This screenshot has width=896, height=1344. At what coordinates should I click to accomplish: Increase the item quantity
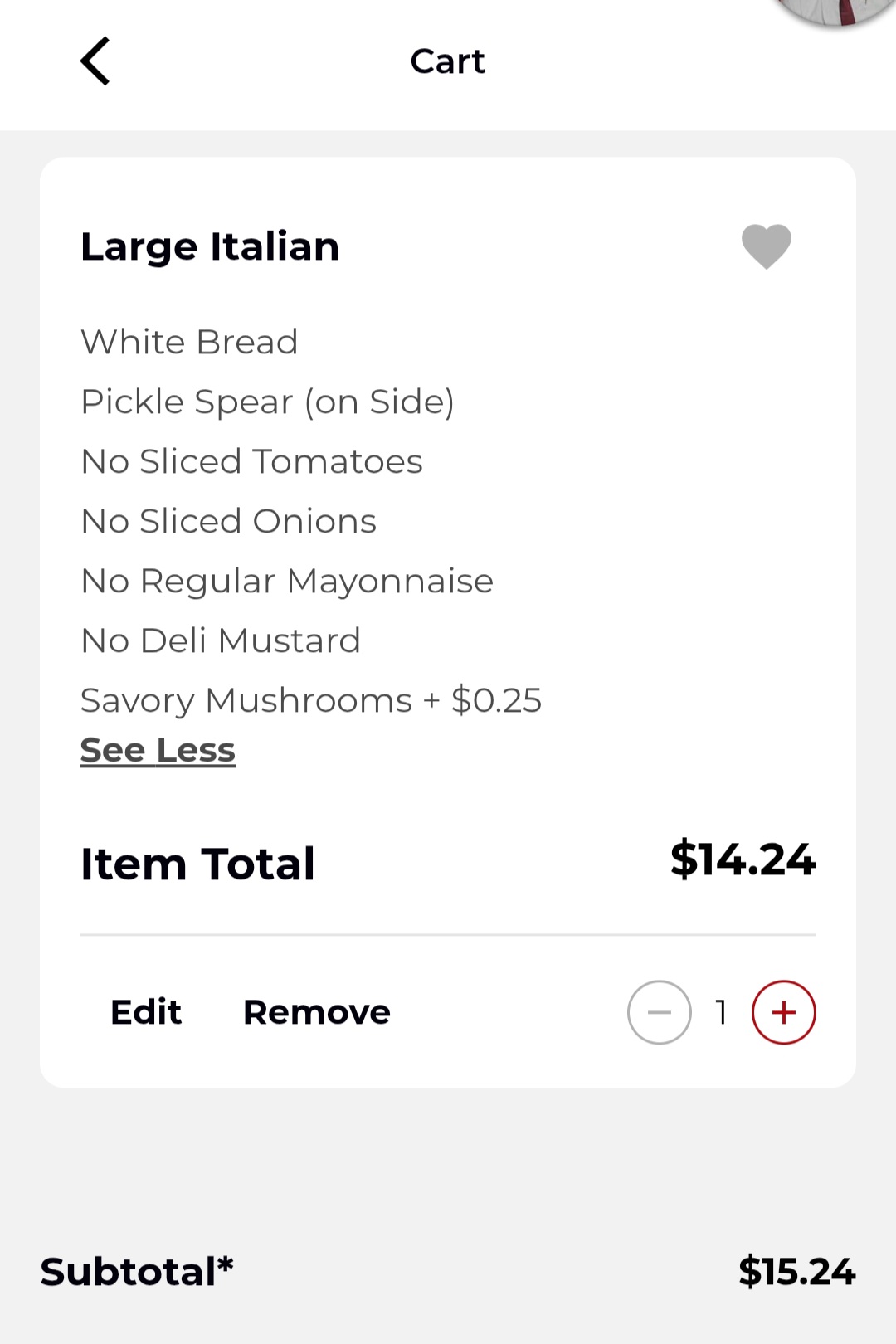point(783,1012)
